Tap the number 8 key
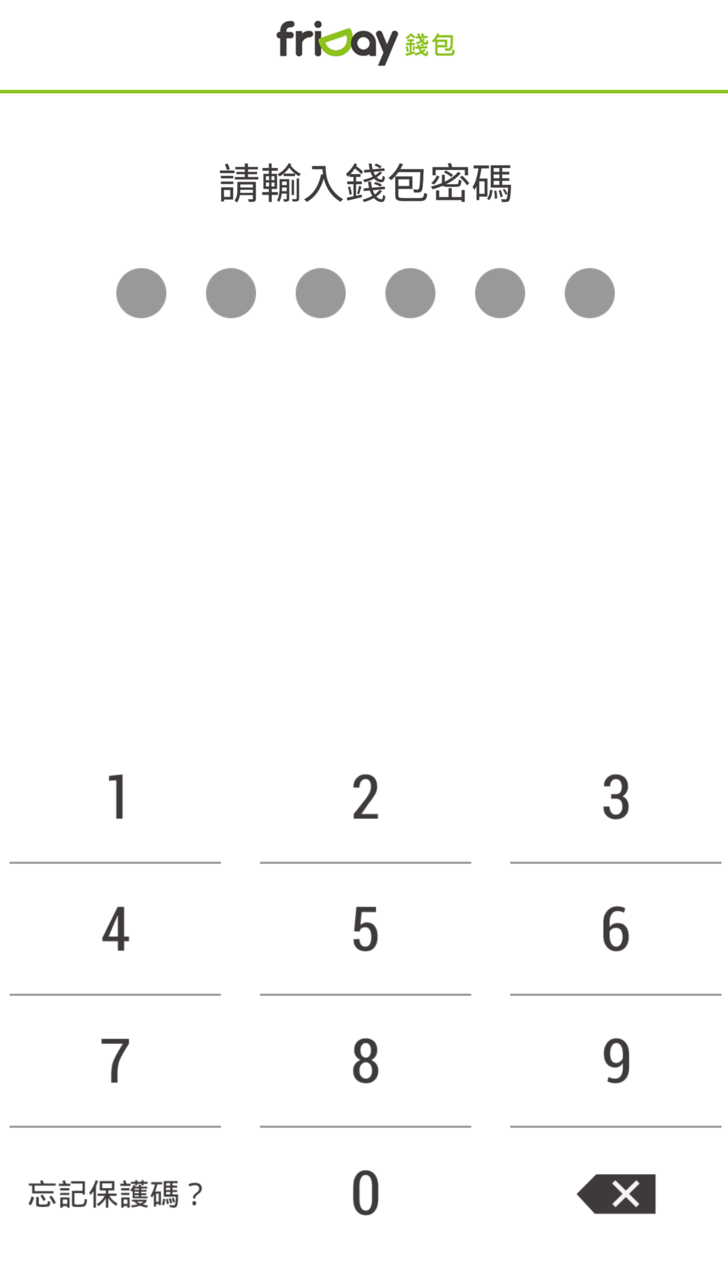728x1278 pixels. tap(365, 1061)
